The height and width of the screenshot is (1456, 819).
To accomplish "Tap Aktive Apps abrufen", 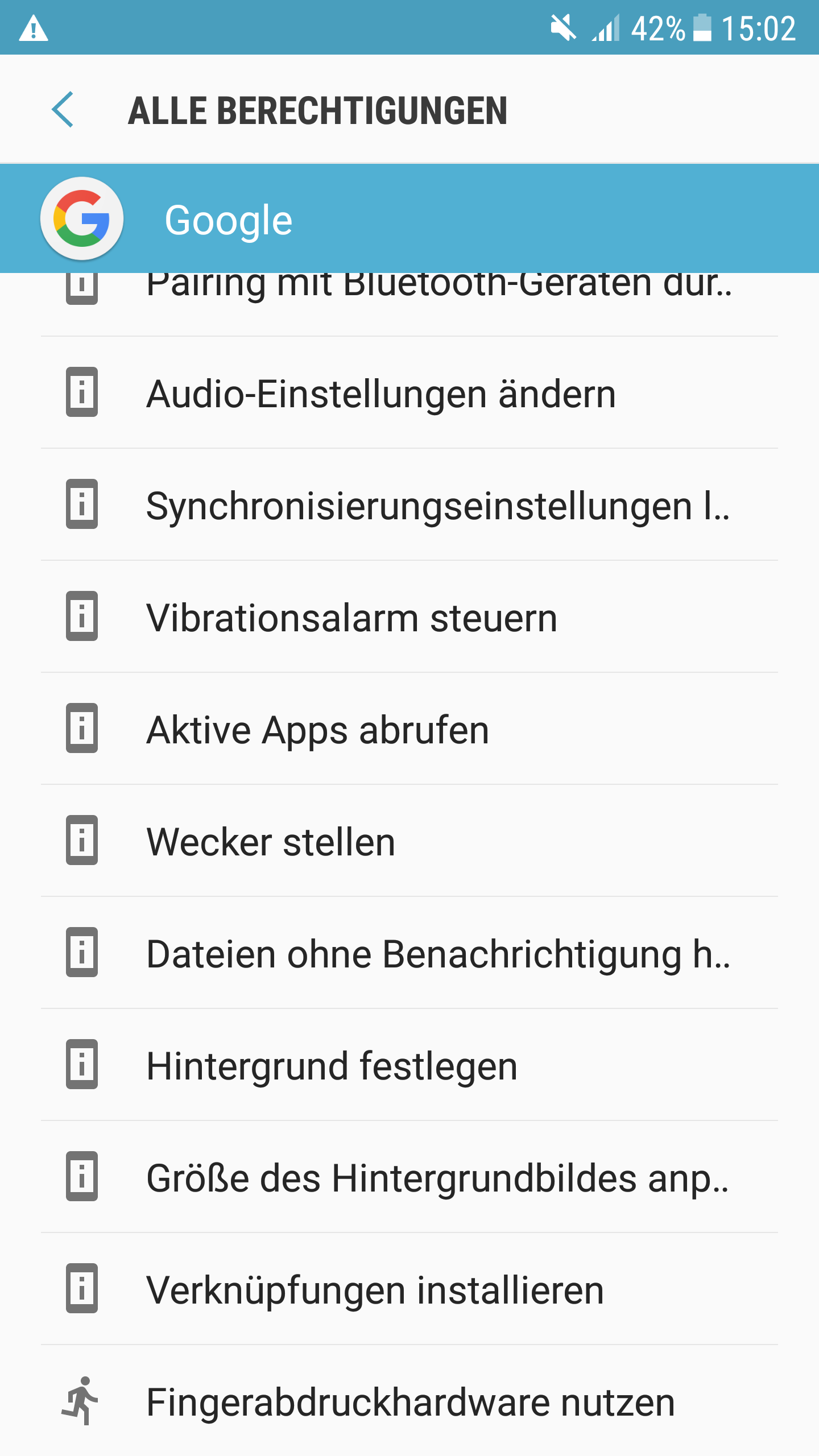I will pyautogui.click(x=409, y=729).
